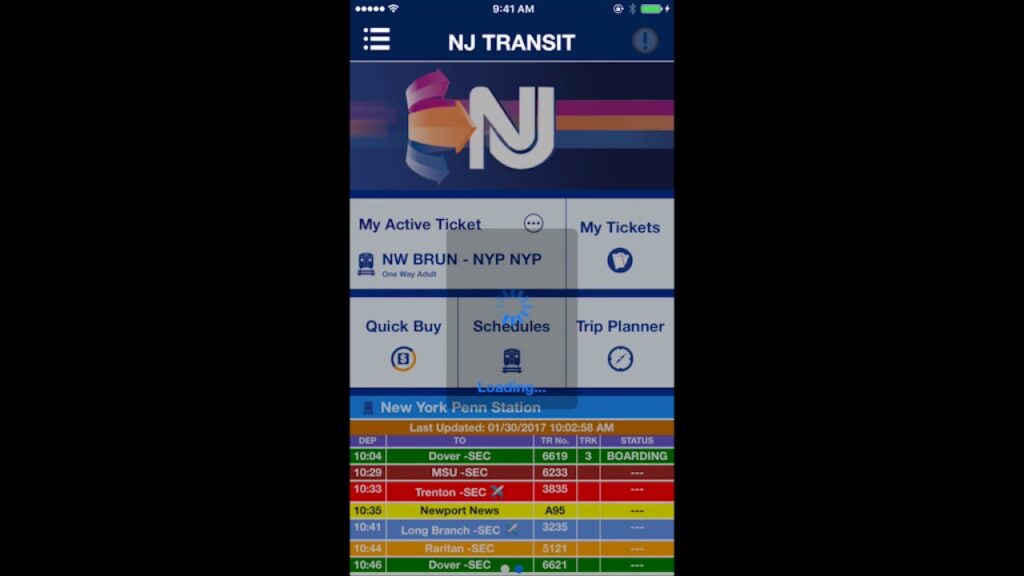Select the 10:41 Long Branch train 3235
1024x576 pixels.
pyautogui.click(x=511, y=529)
